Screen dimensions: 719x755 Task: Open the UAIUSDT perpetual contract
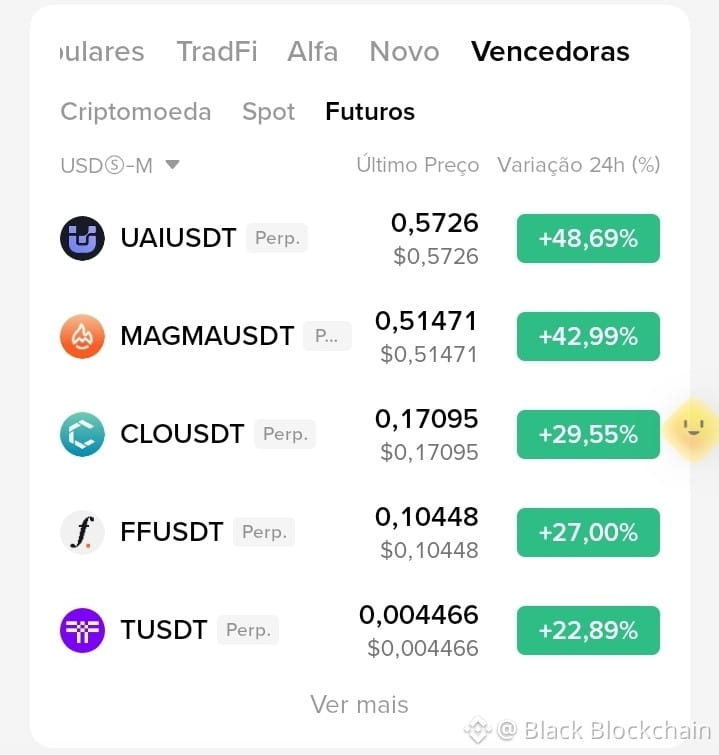click(360, 239)
